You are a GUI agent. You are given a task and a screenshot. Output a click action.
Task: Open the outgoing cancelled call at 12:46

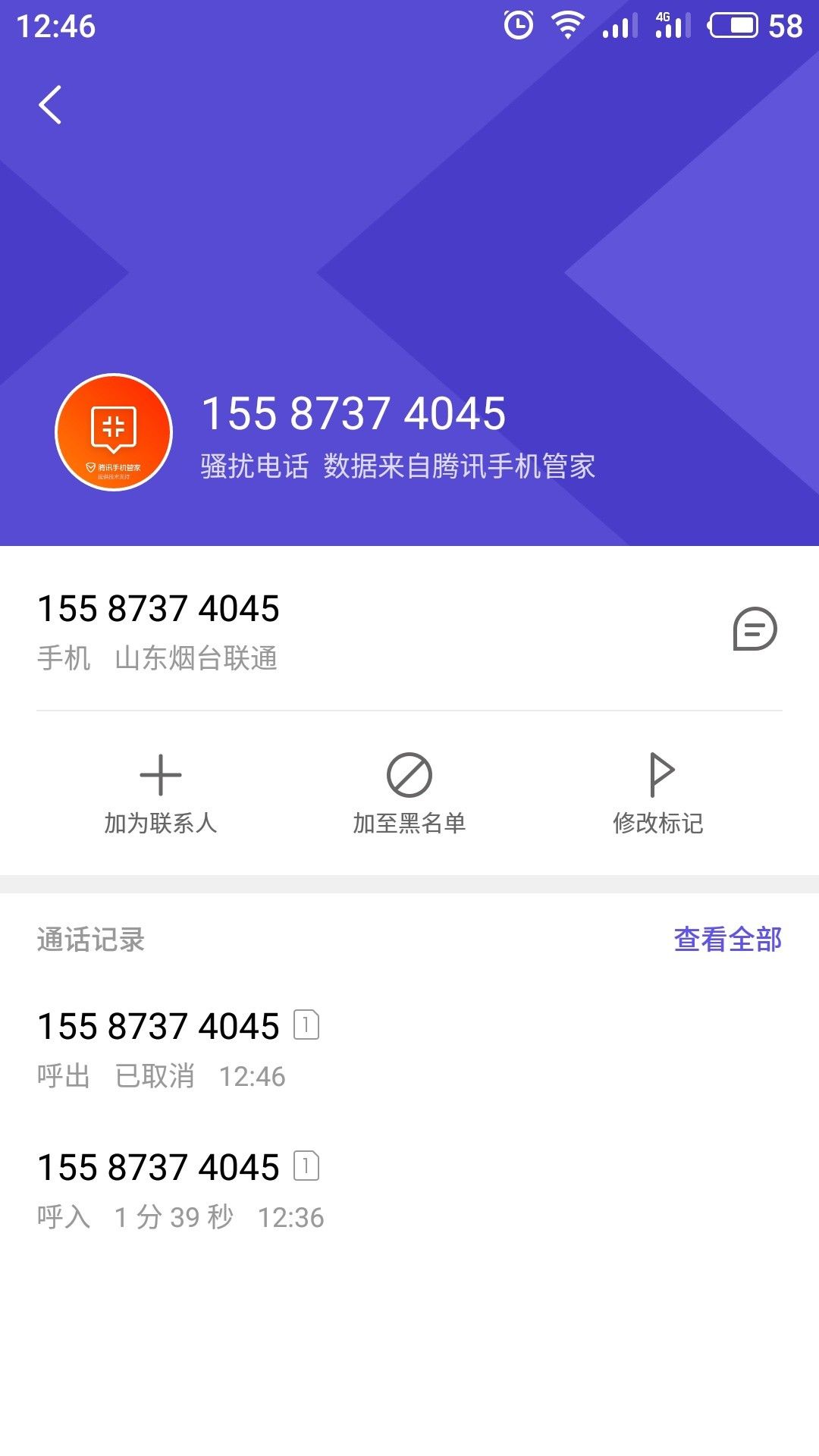[x=409, y=1050]
